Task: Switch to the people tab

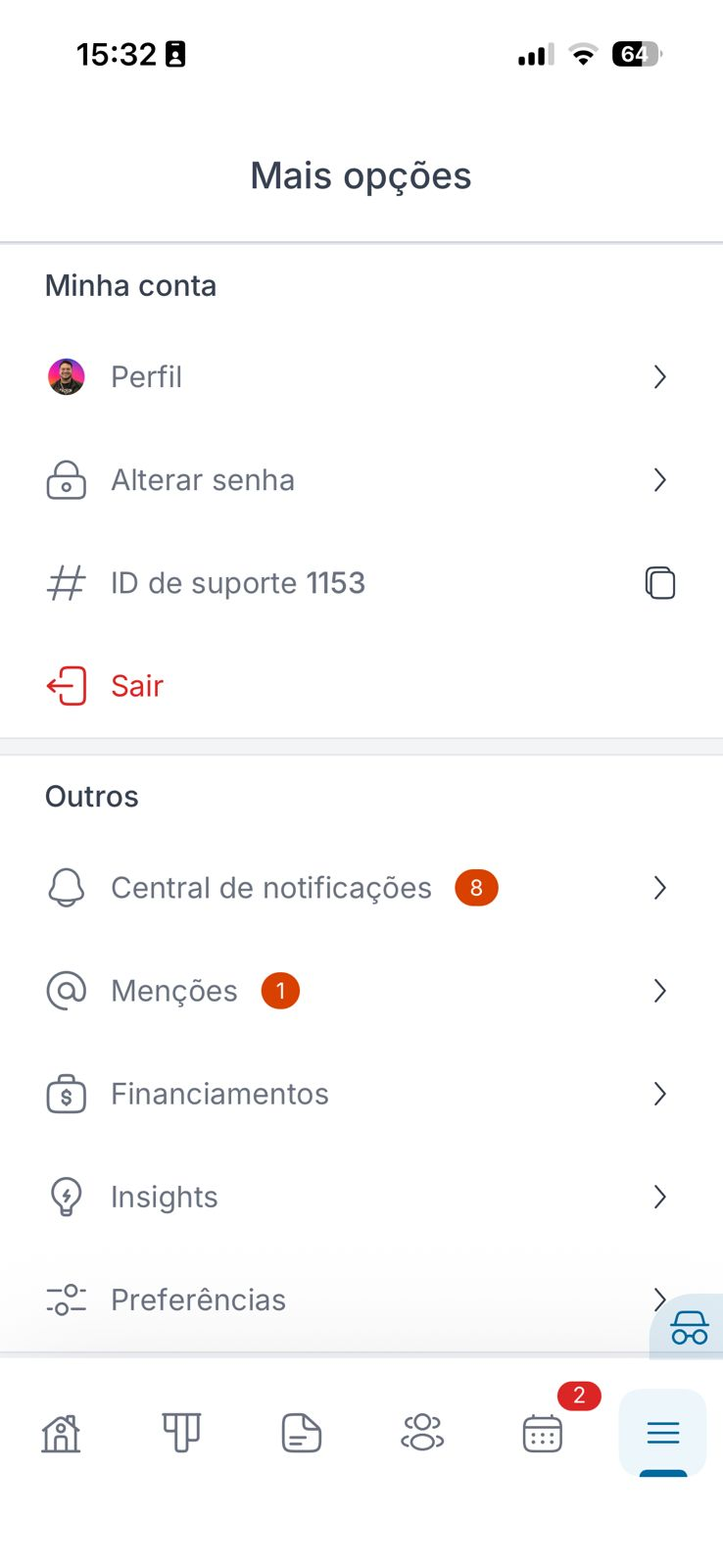Action: [422, 1434]
